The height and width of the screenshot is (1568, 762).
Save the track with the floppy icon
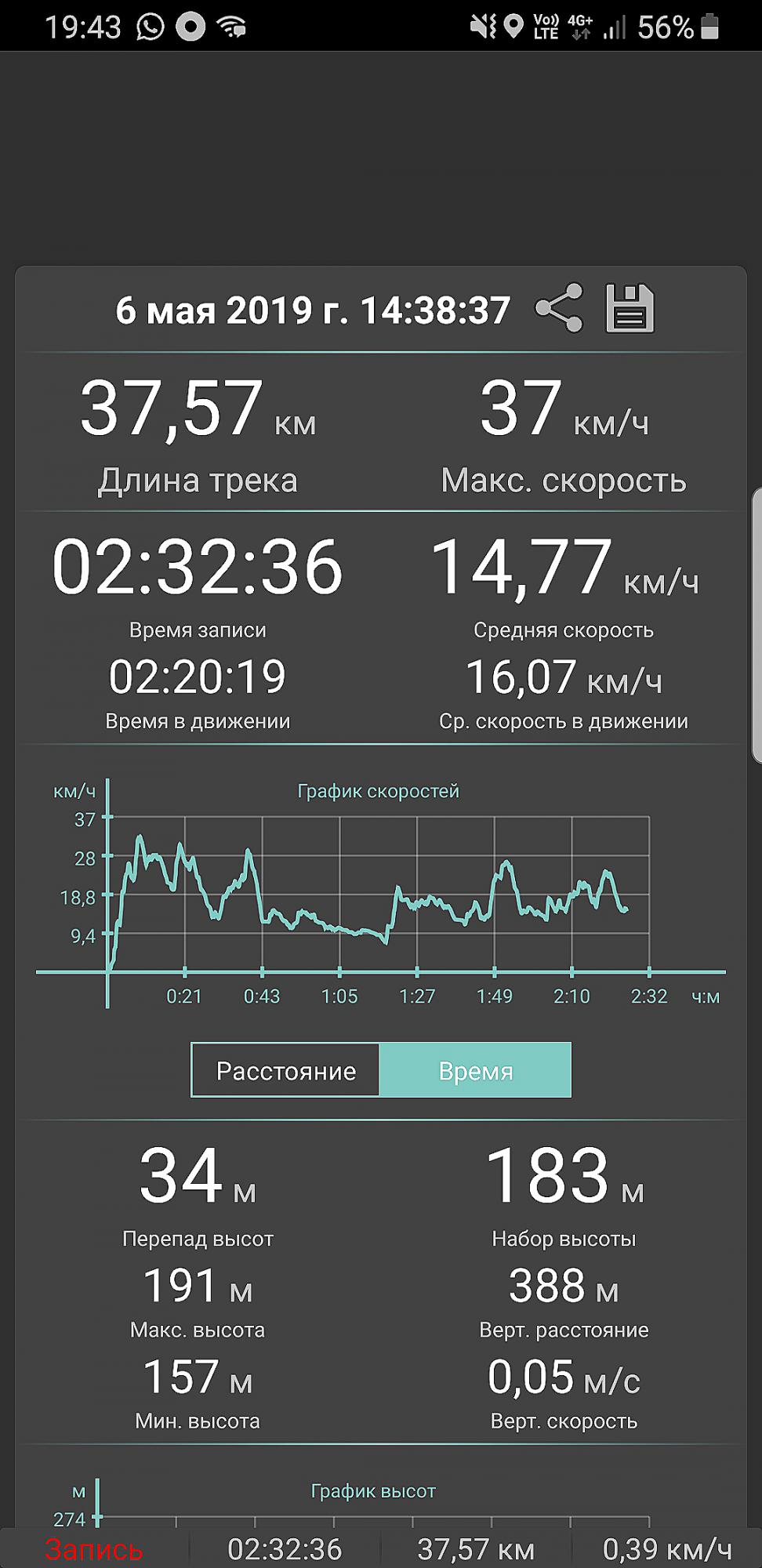[x=630, y=308]
